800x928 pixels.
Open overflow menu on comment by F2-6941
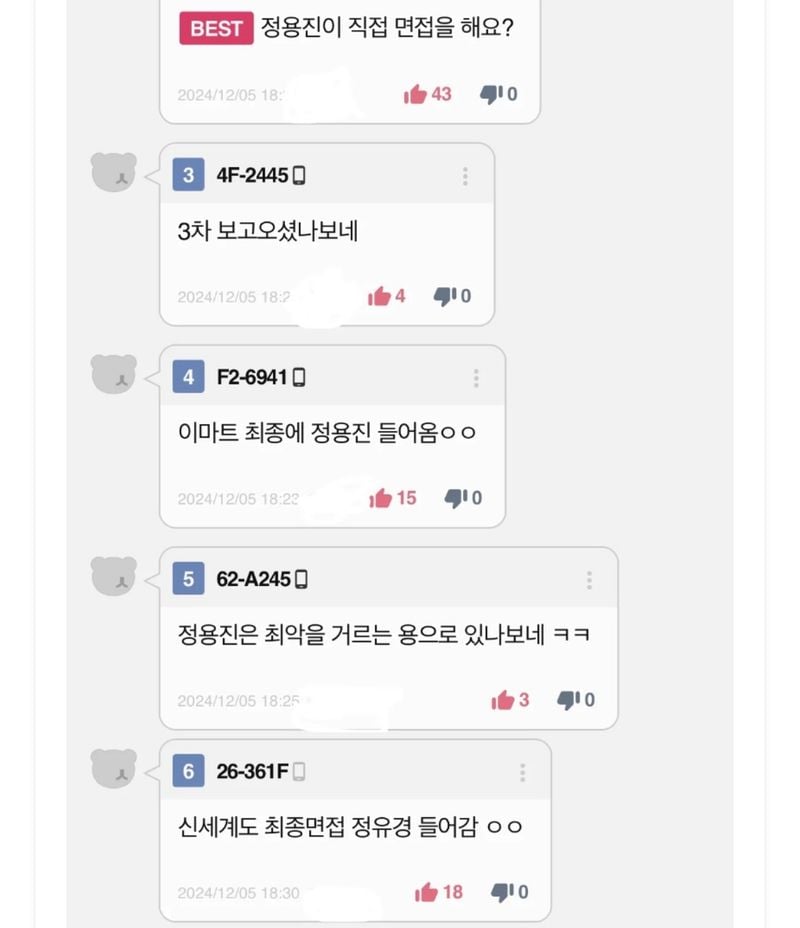tap(476, 378)
